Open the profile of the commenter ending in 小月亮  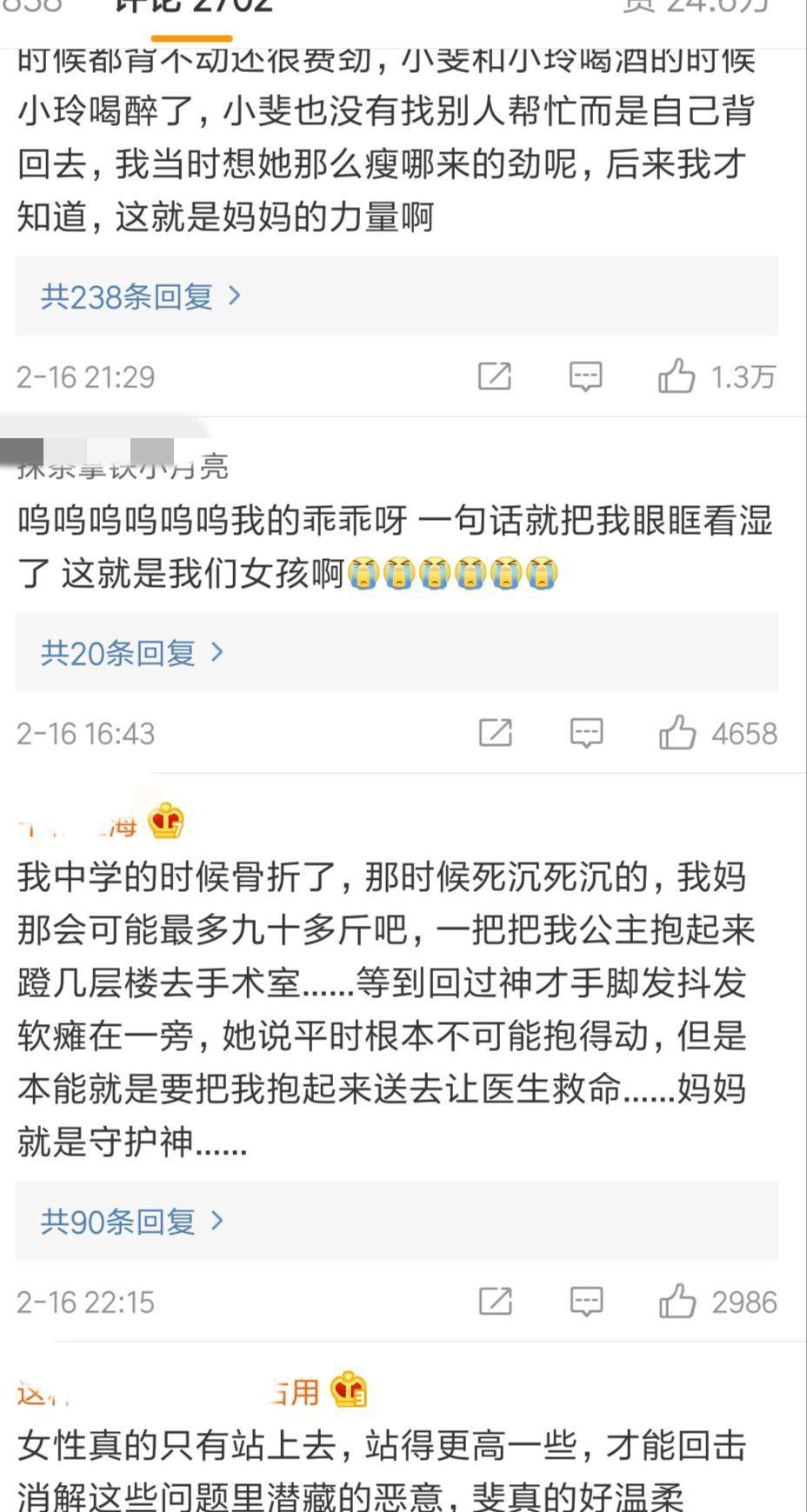122,467
